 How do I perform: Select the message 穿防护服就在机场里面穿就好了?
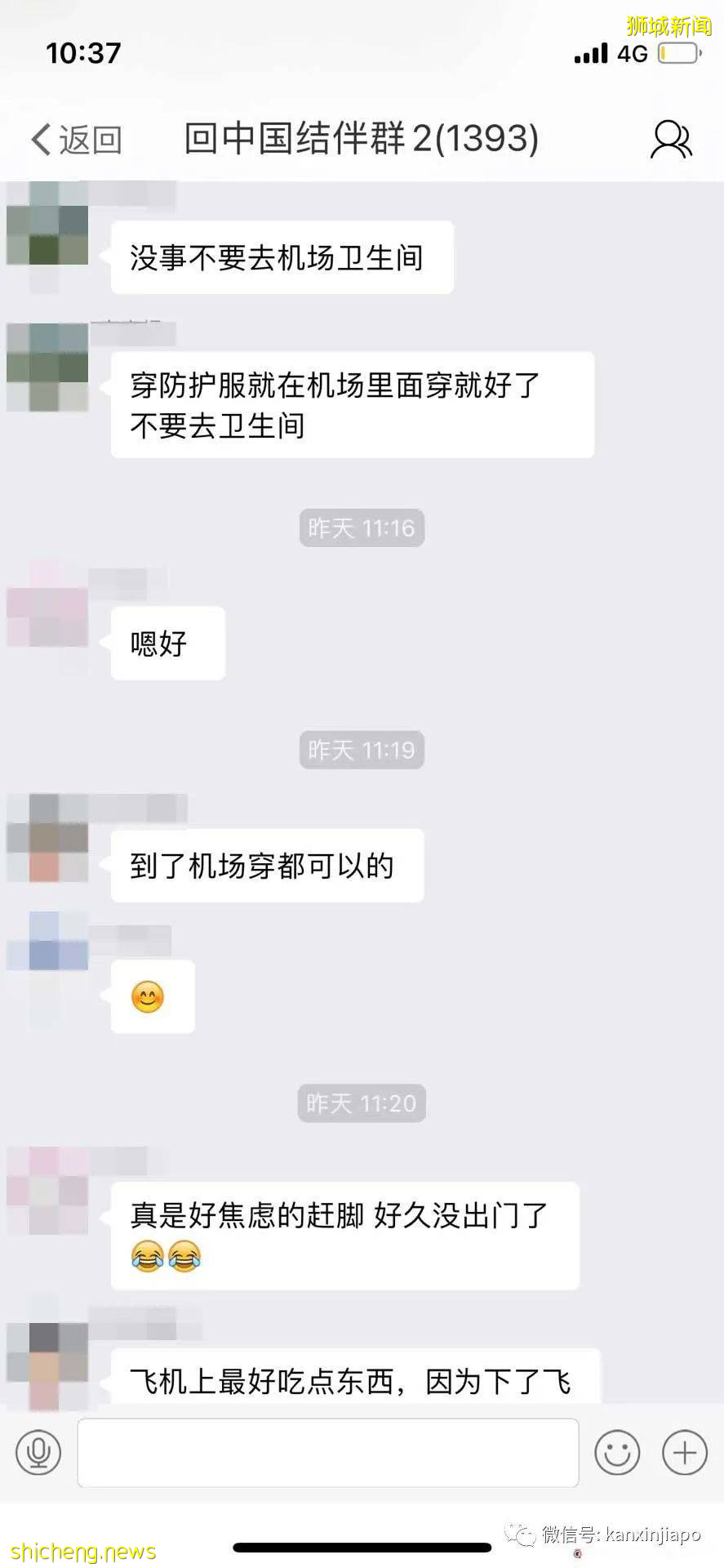click(x=351, y=404)
